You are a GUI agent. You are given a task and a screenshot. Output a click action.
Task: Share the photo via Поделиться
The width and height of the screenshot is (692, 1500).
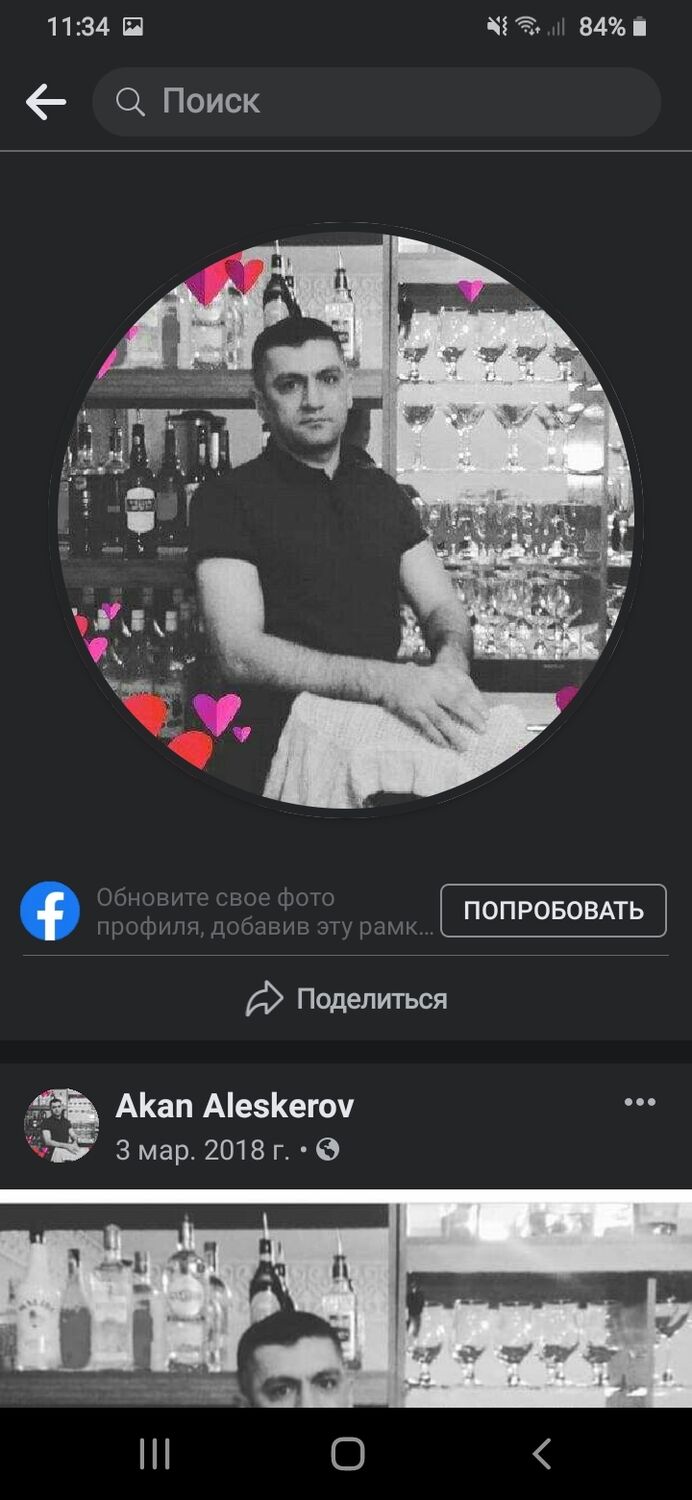(346, 999)
